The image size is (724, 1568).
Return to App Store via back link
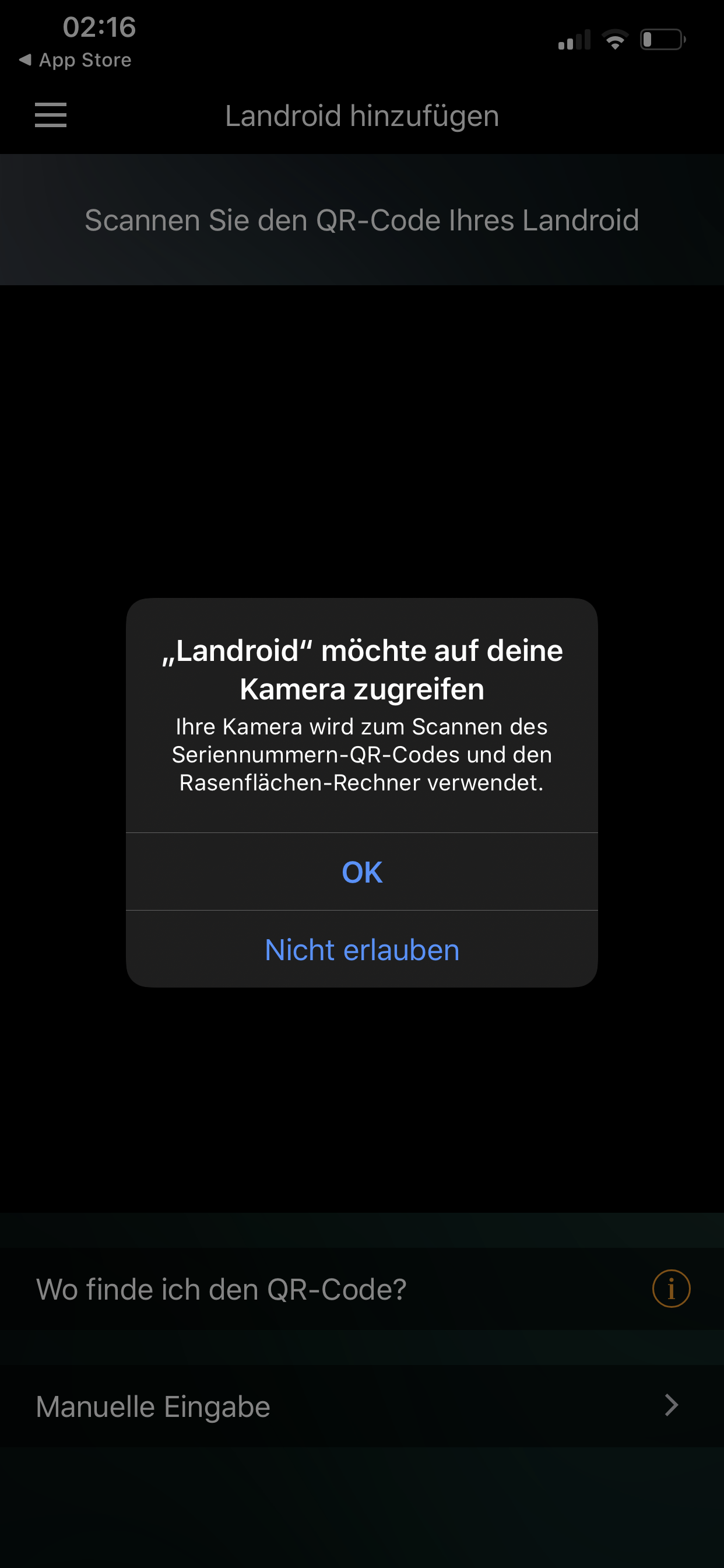pyautogui.click(x=75, y=60)
